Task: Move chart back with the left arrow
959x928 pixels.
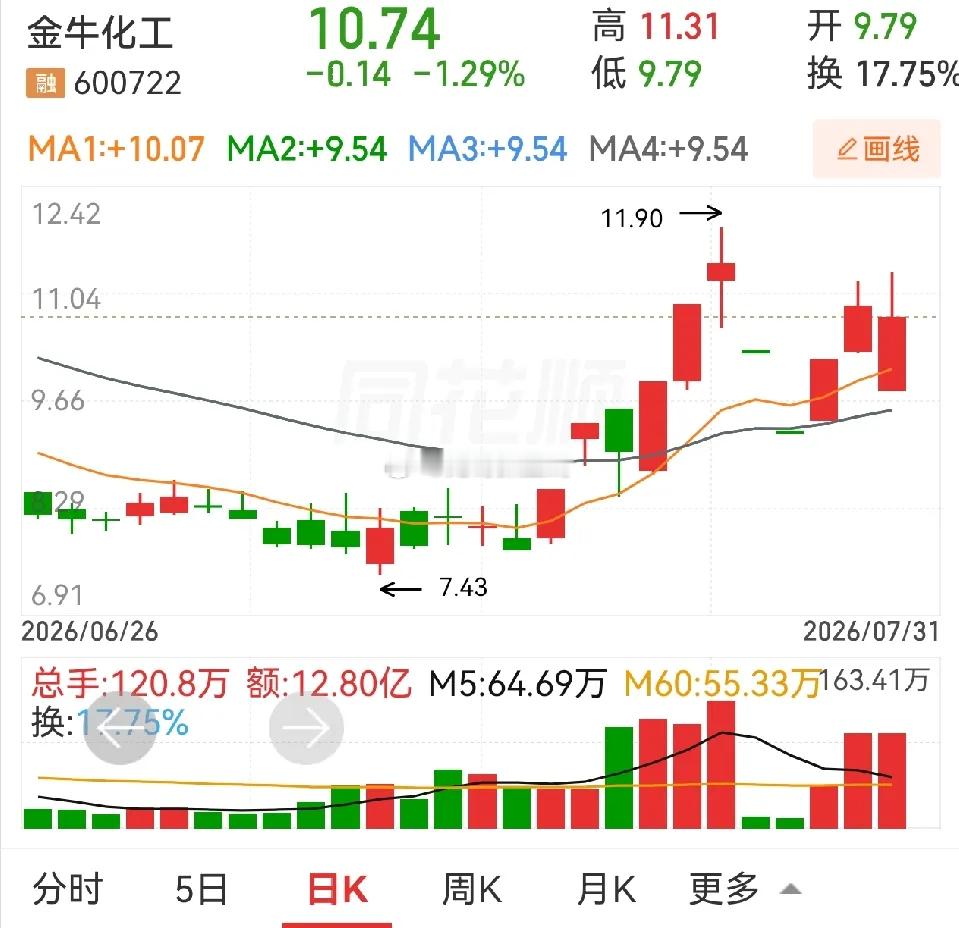Action: (120, 728)
